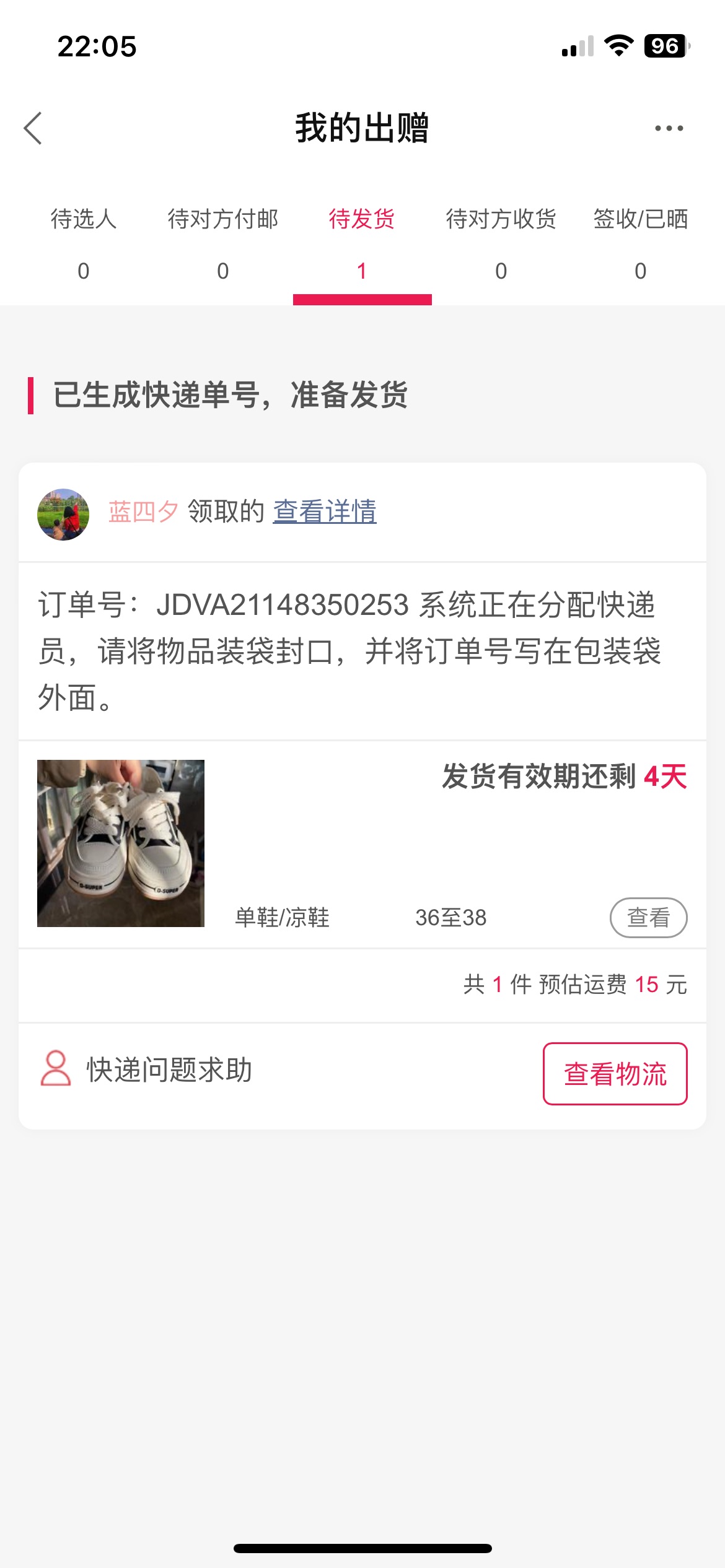Switch to the 待选人 tab
The width and height of the screenshot is (725, 1568).
[x=84, y=244]
